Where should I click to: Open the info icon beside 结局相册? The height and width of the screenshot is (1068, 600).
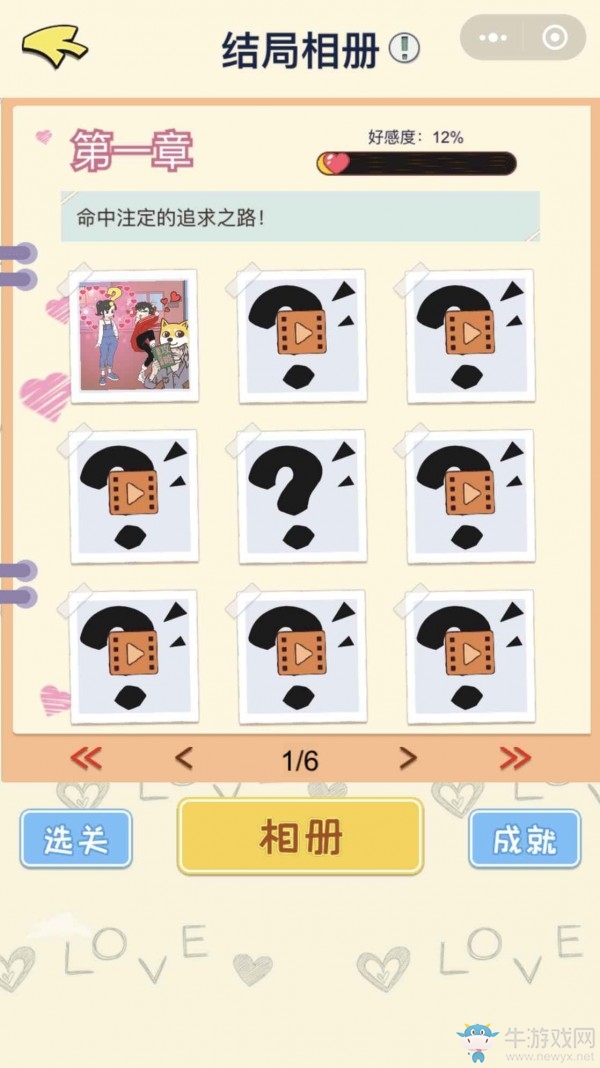[x=404, y=47]
